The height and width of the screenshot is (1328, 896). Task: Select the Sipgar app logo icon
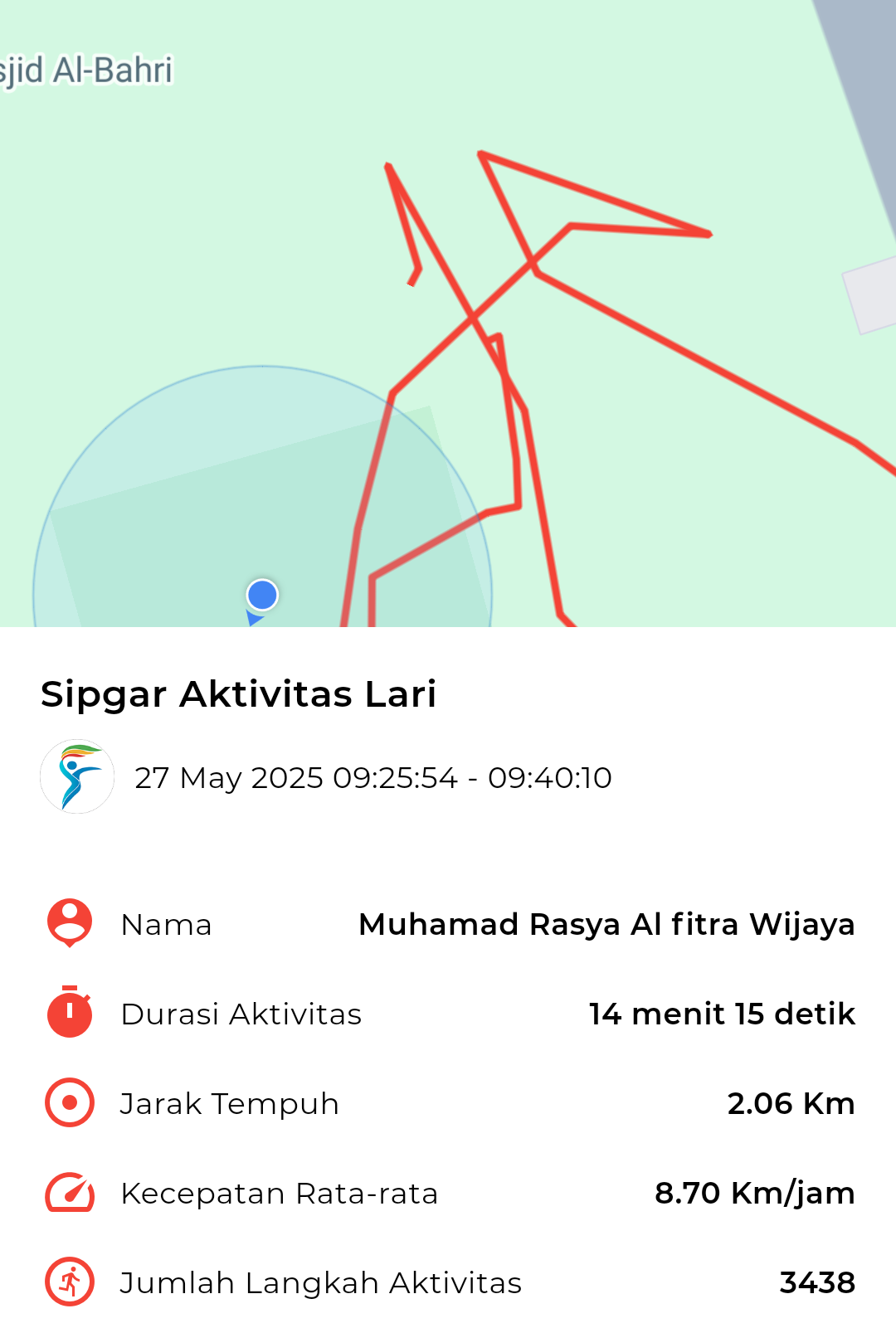point(76,778)
